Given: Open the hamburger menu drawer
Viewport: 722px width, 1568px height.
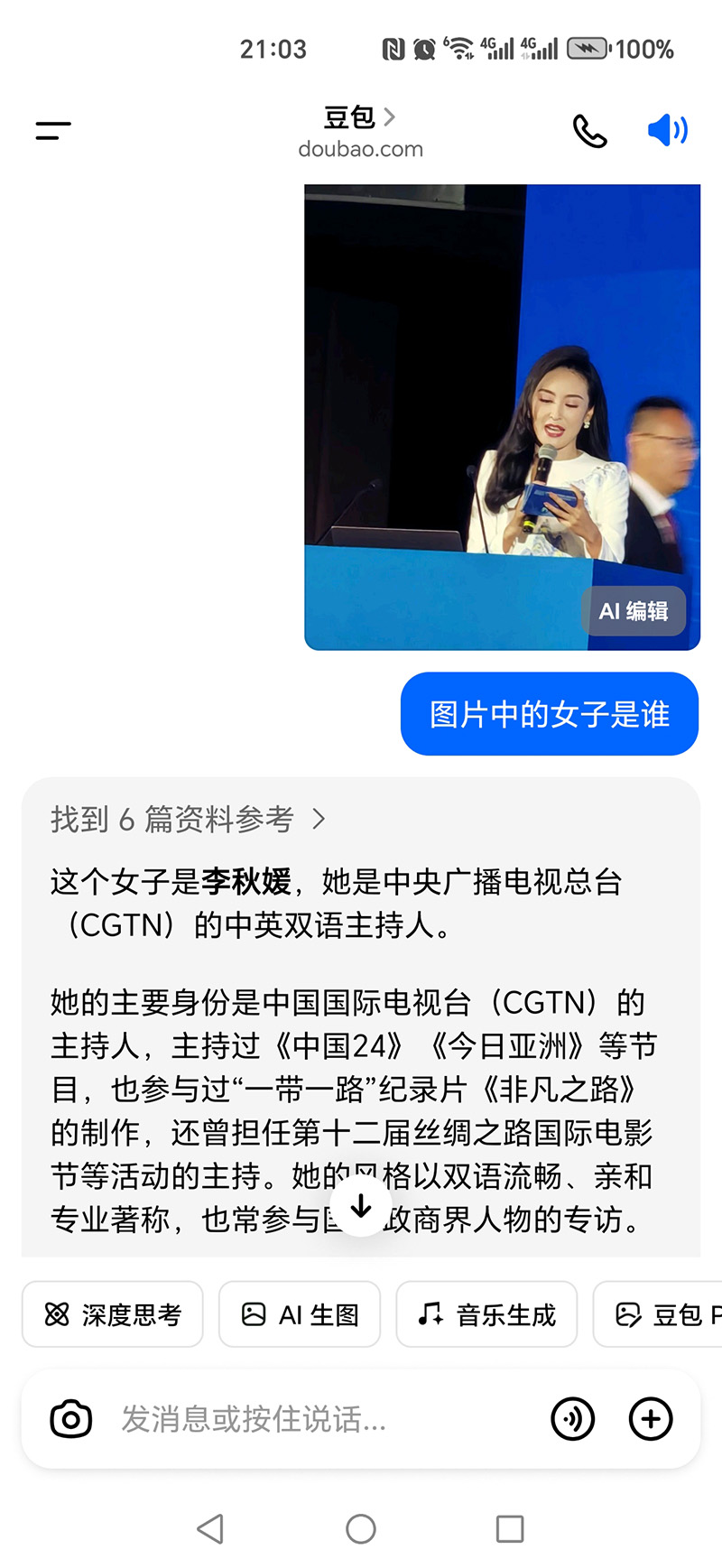Looking at the screenshot, I should pos(53,131).
